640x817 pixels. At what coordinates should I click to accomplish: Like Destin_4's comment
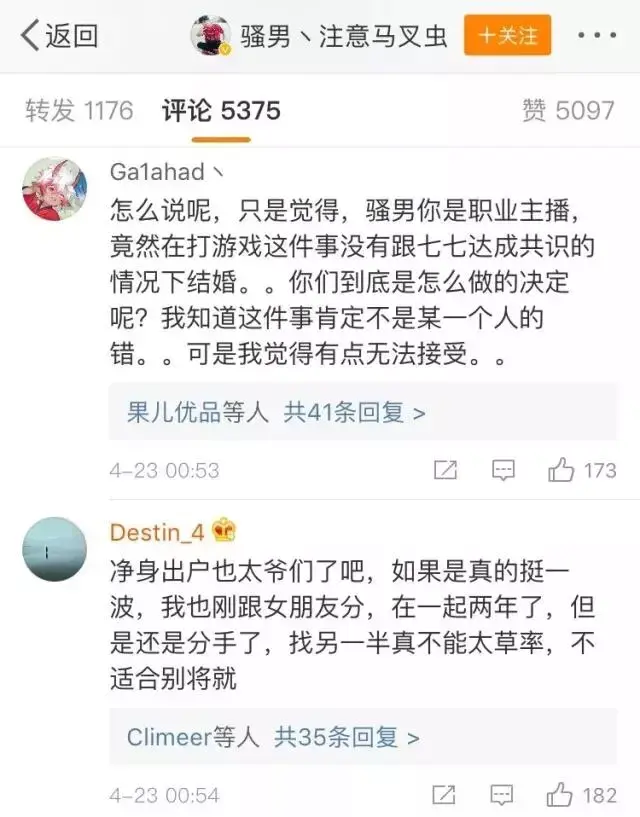click(562, 795)
